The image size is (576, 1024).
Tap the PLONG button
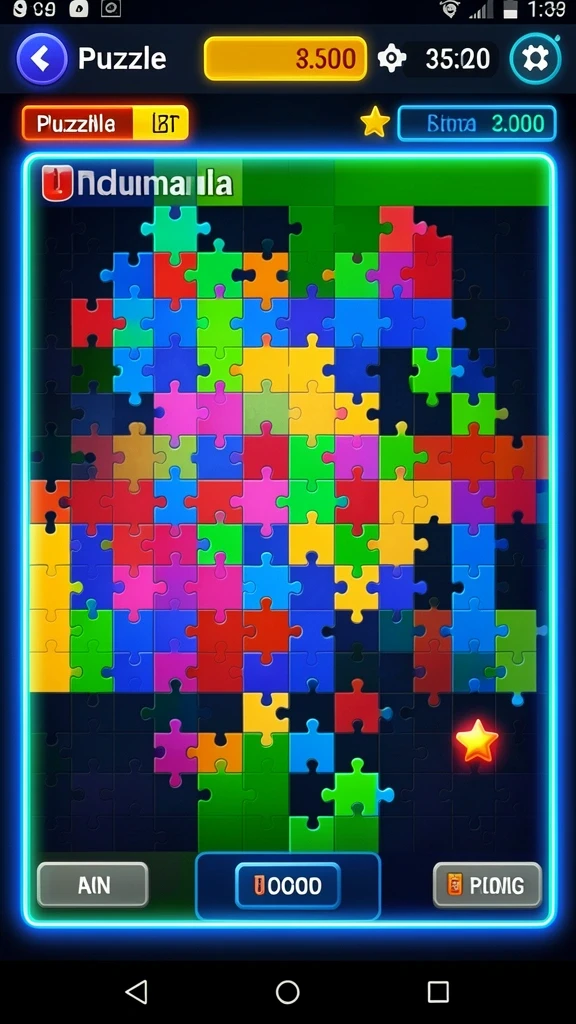pos(487,885)
